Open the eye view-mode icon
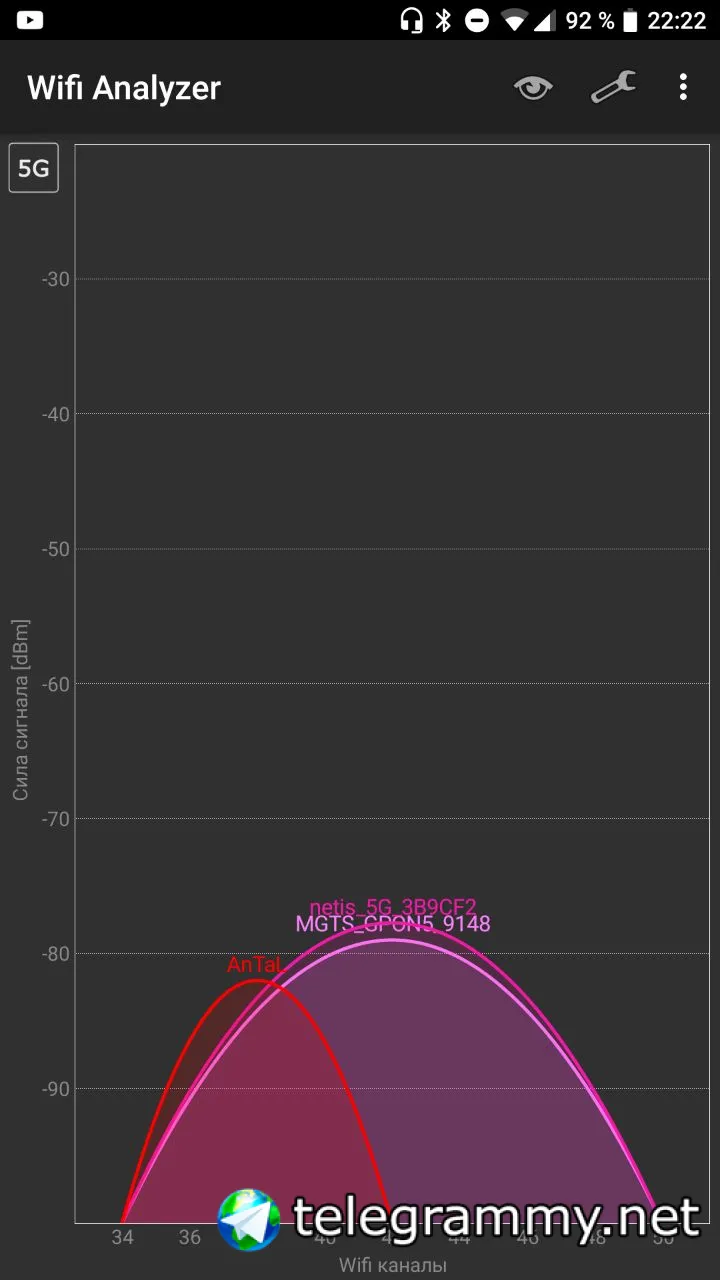The height and width of the screenshot is (1280, 720). 534,88
